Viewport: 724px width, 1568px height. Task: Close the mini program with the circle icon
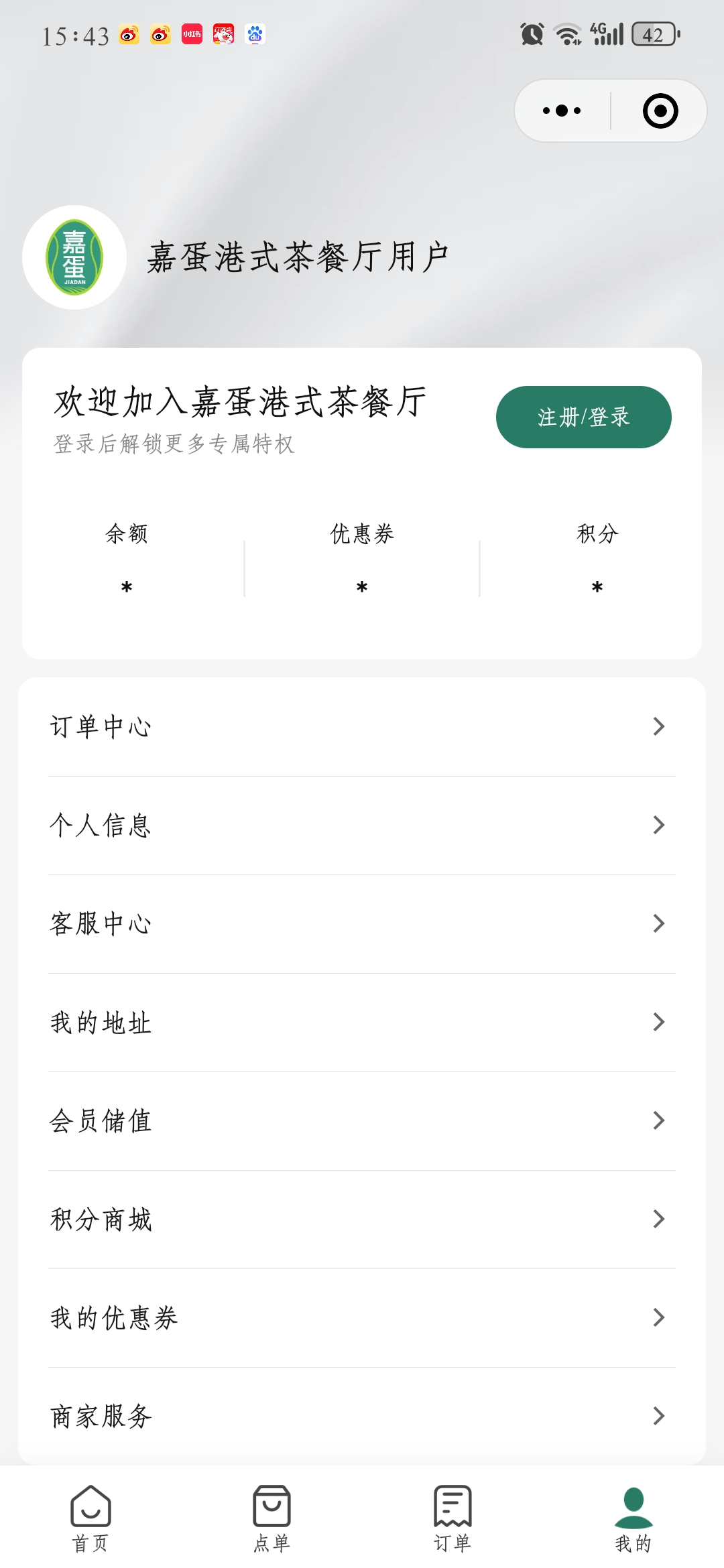click(x=660, y=111)
